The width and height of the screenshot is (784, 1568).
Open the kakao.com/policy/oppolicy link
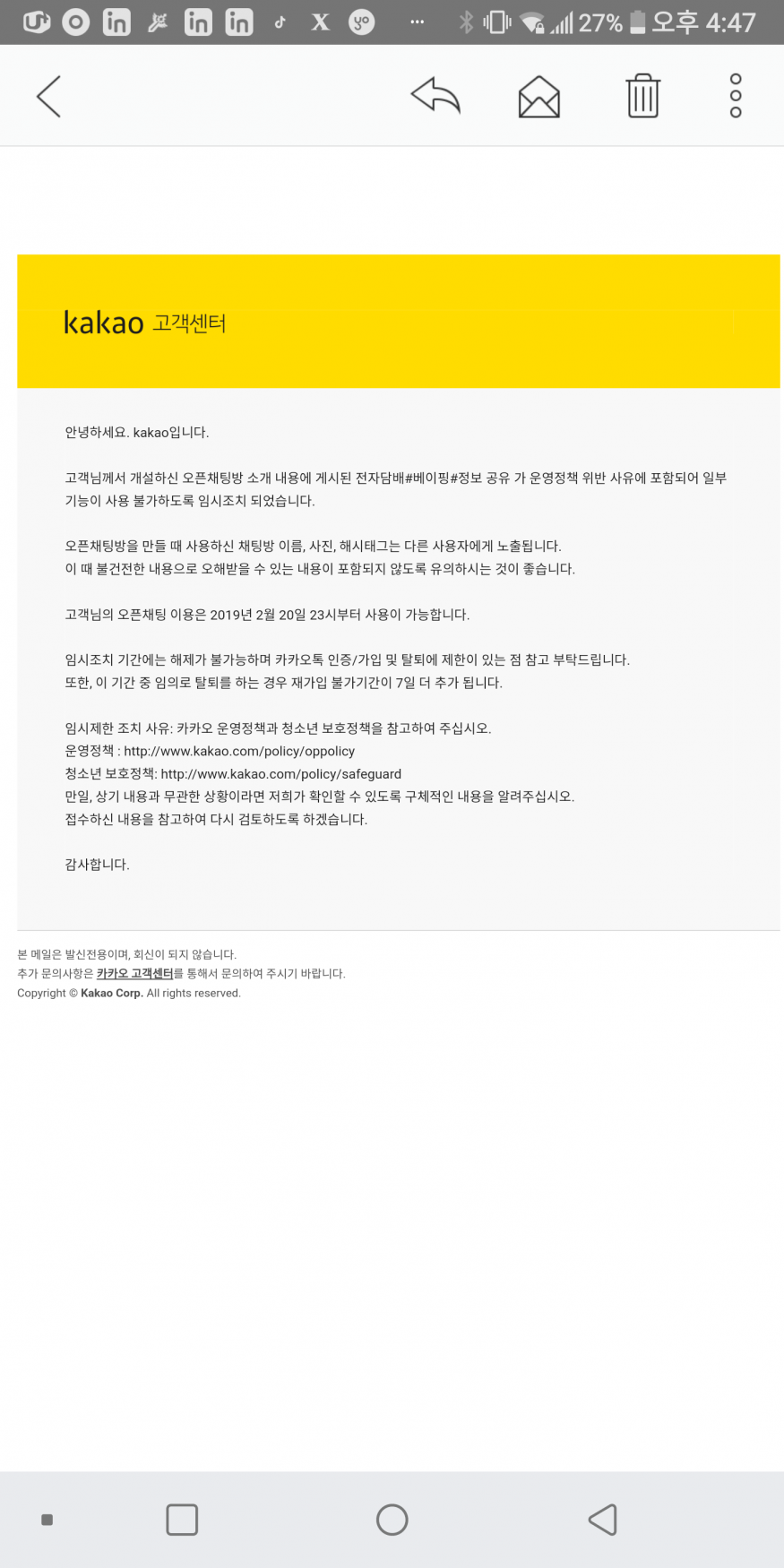point(239,751)
